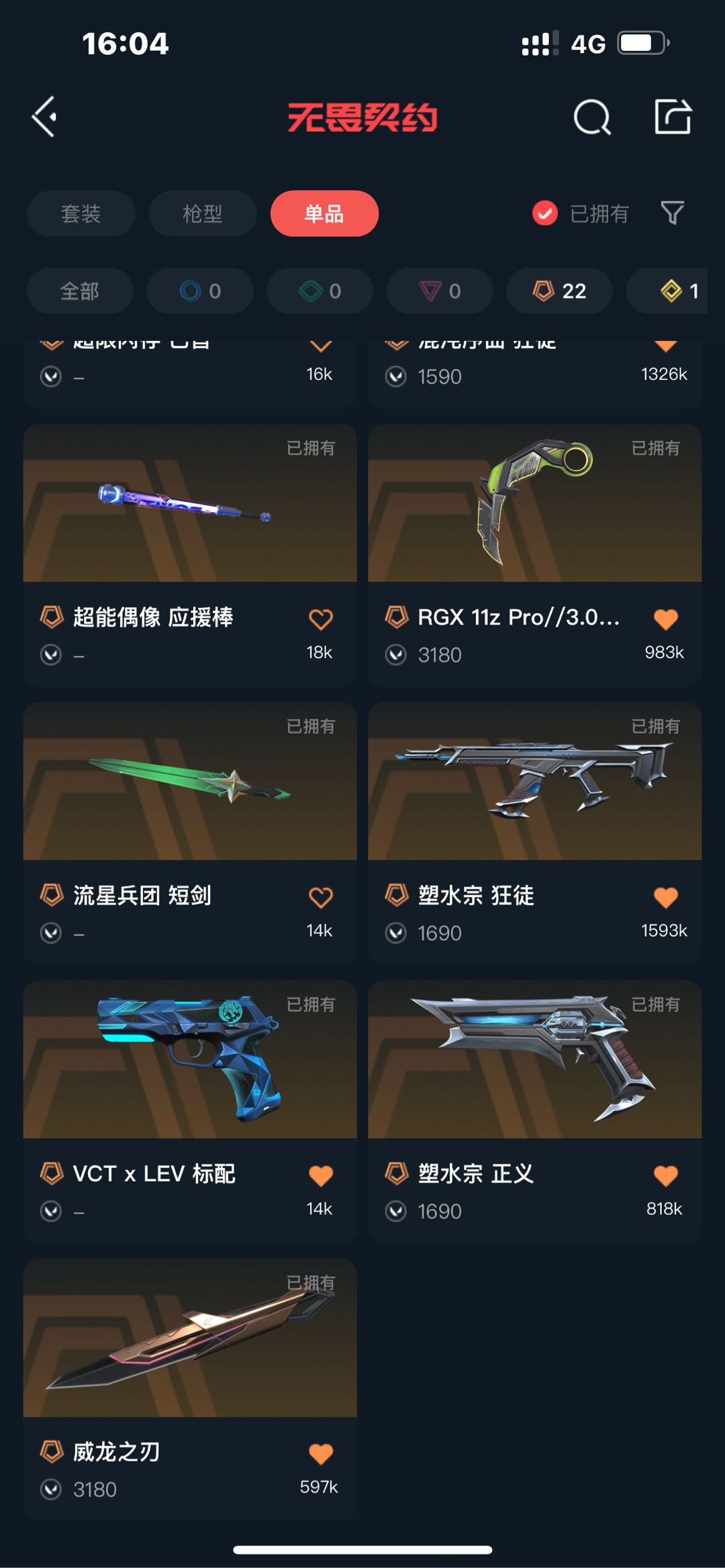This screenshot has height=1568, width=725.
Task: Select the 单品 tab
Action: click(x=324, y=213)
